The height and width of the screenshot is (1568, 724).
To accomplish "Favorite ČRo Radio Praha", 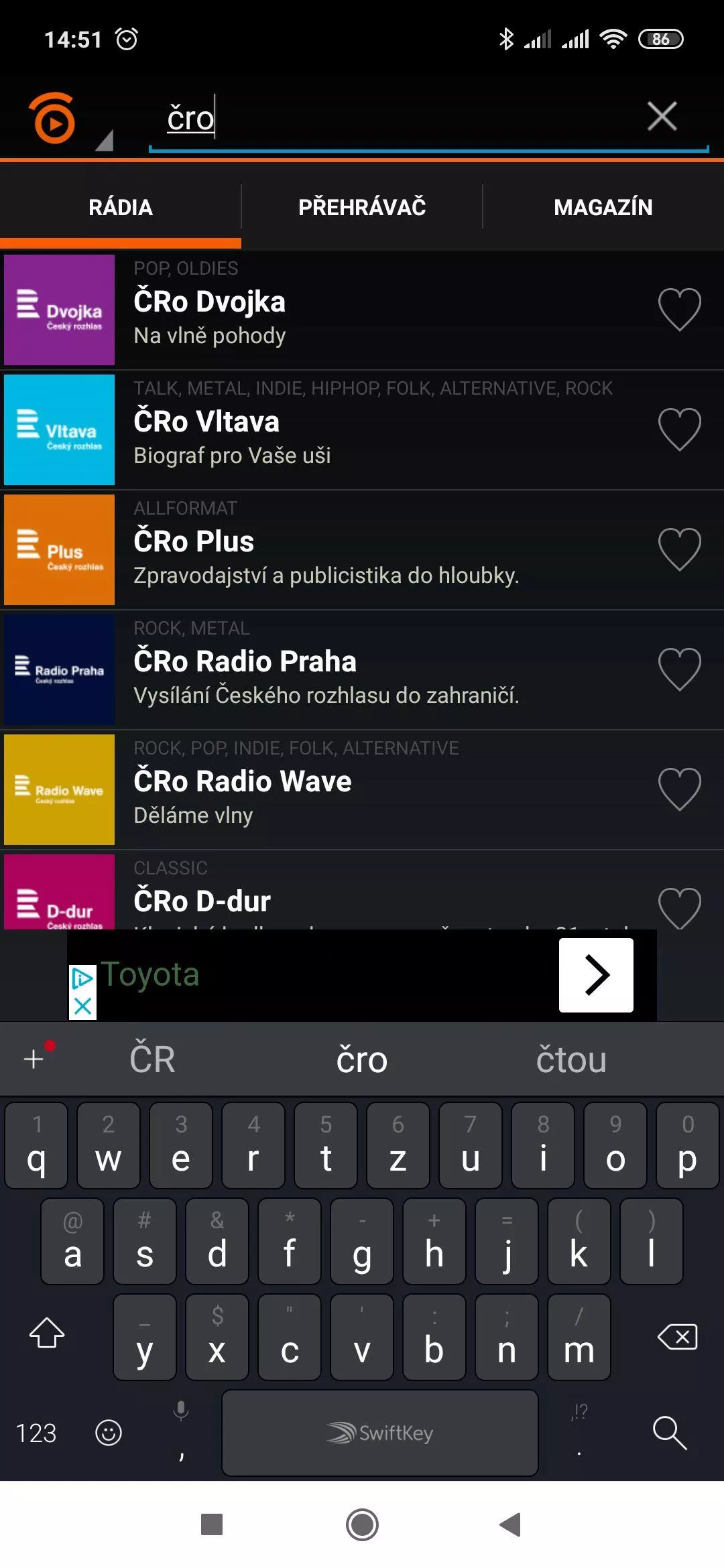I will coord(679,669).
